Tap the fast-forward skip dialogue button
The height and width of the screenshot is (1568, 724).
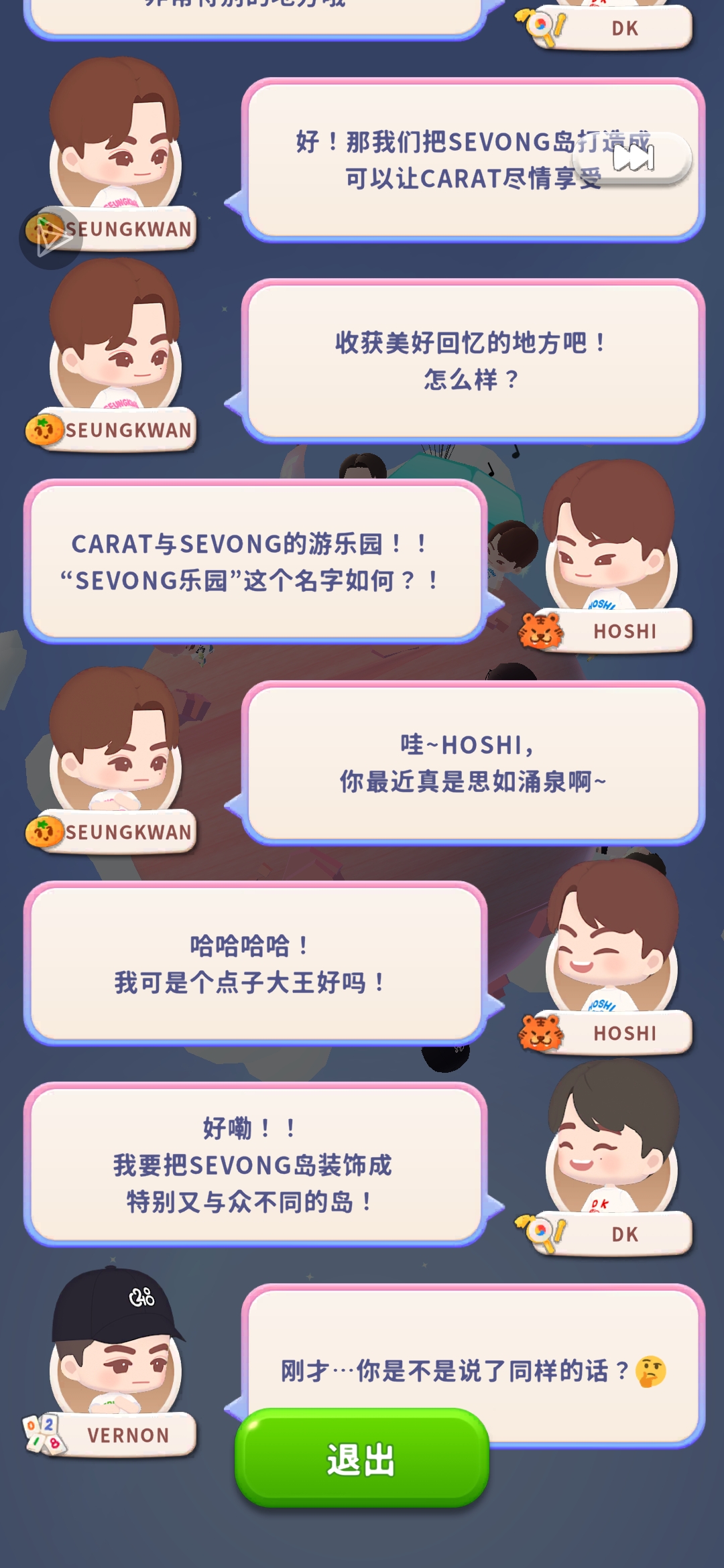(632, 158)
